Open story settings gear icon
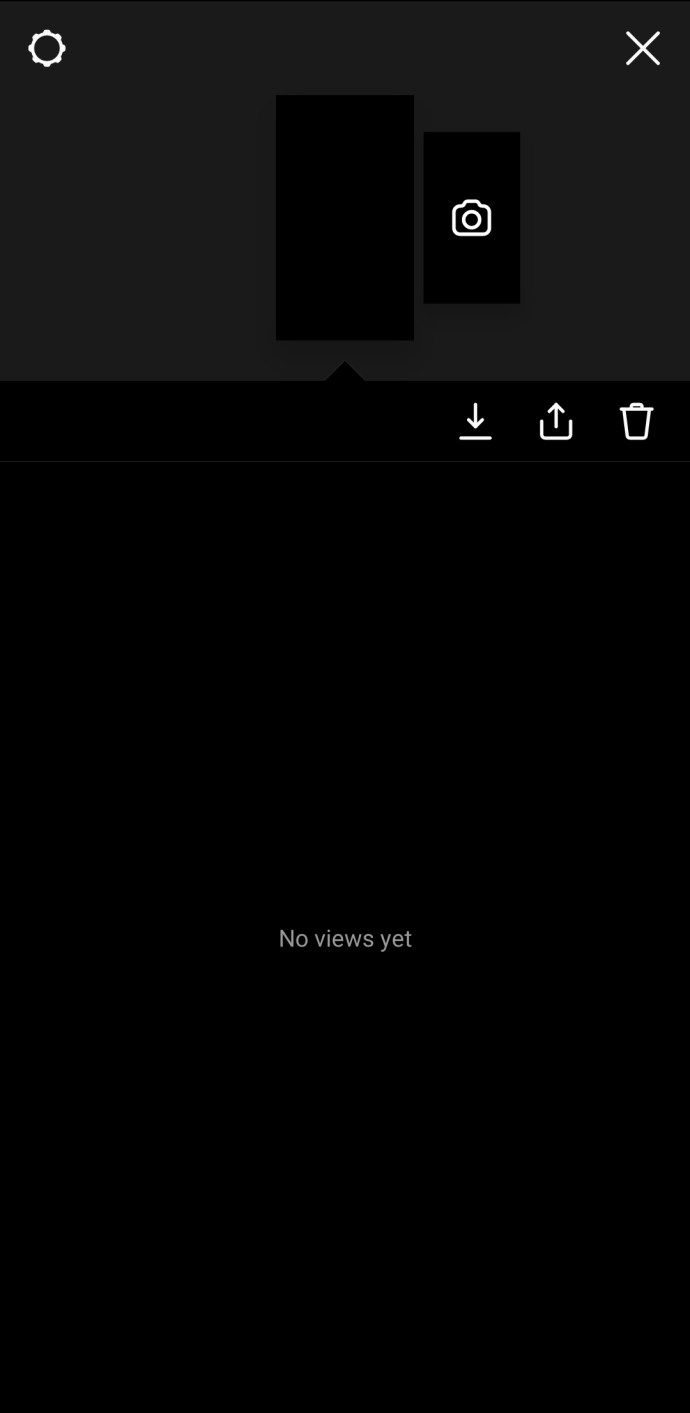This screenshot has height=1413, width=690. click(x=47, y=48)
